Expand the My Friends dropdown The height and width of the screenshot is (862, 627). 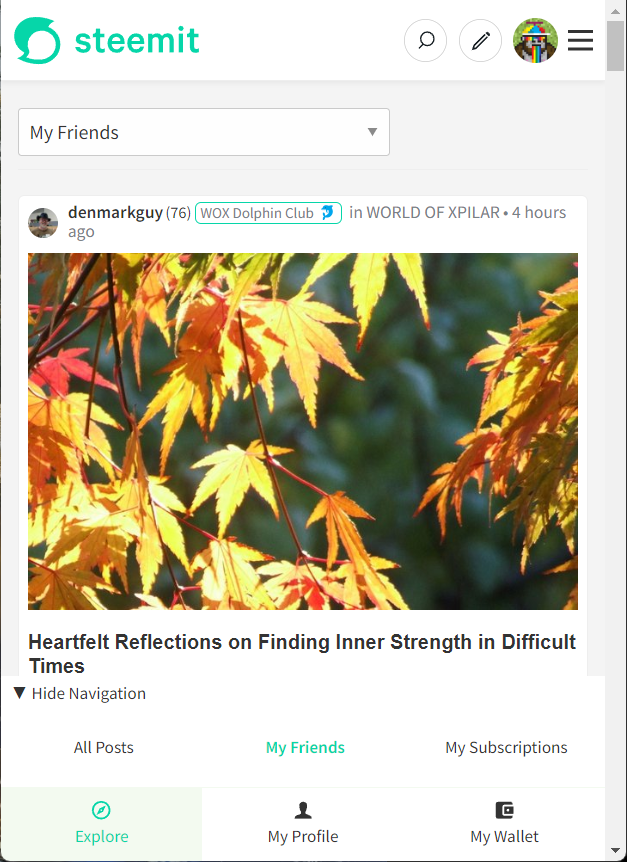point(204,132)
